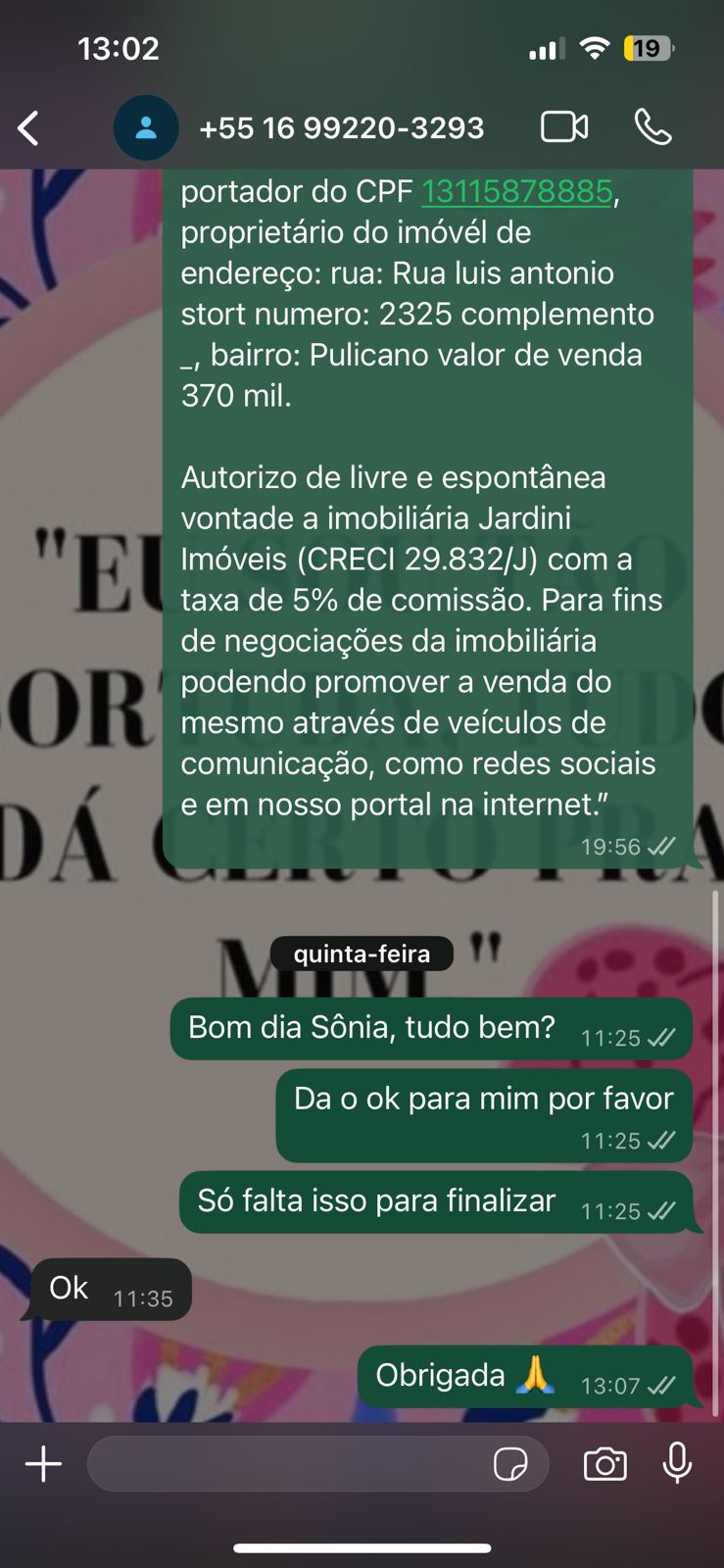Go back to the chat list
724x1568 pixels.
[29, 127]
